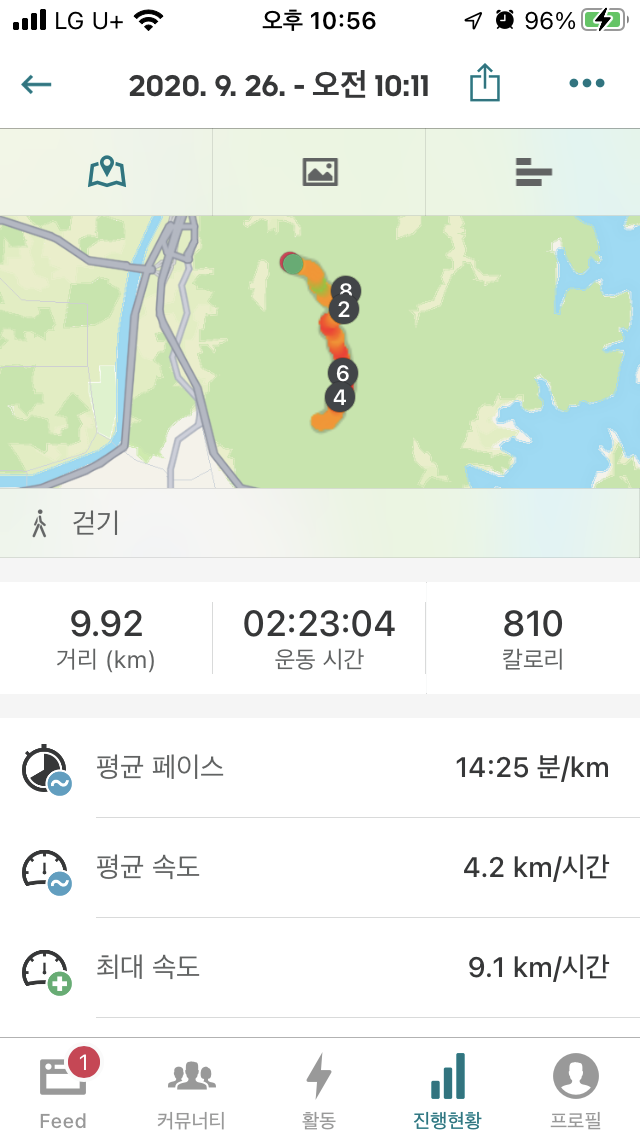Go to the 커뮤너티 tab
The height and width of the screenshot is (1136, 640).
point(191,1088)
